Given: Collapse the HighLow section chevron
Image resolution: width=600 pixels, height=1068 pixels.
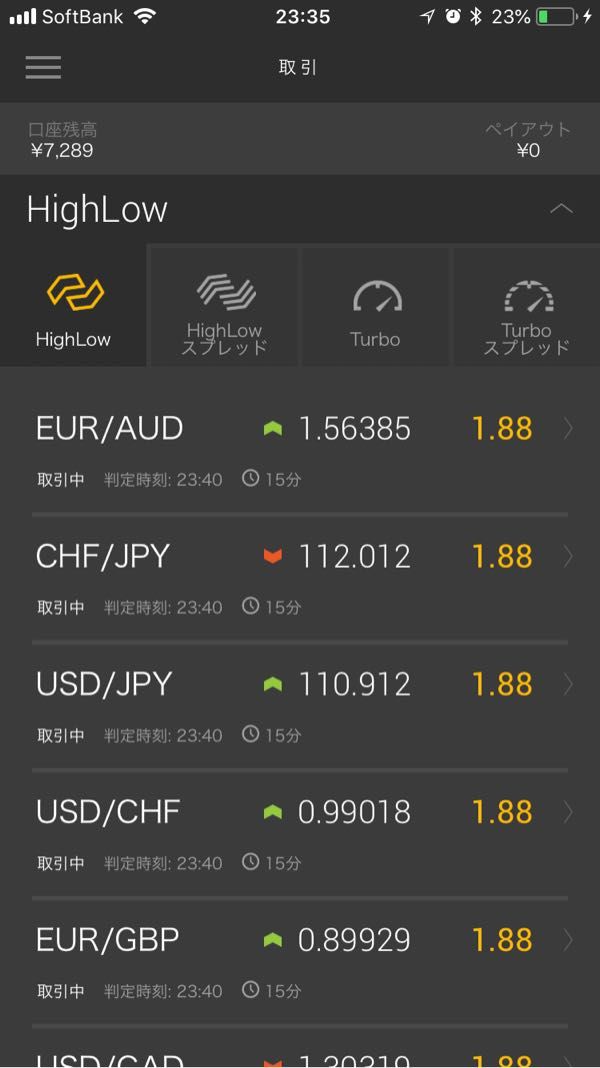Looking at the screenshot, I should [561, 208].
